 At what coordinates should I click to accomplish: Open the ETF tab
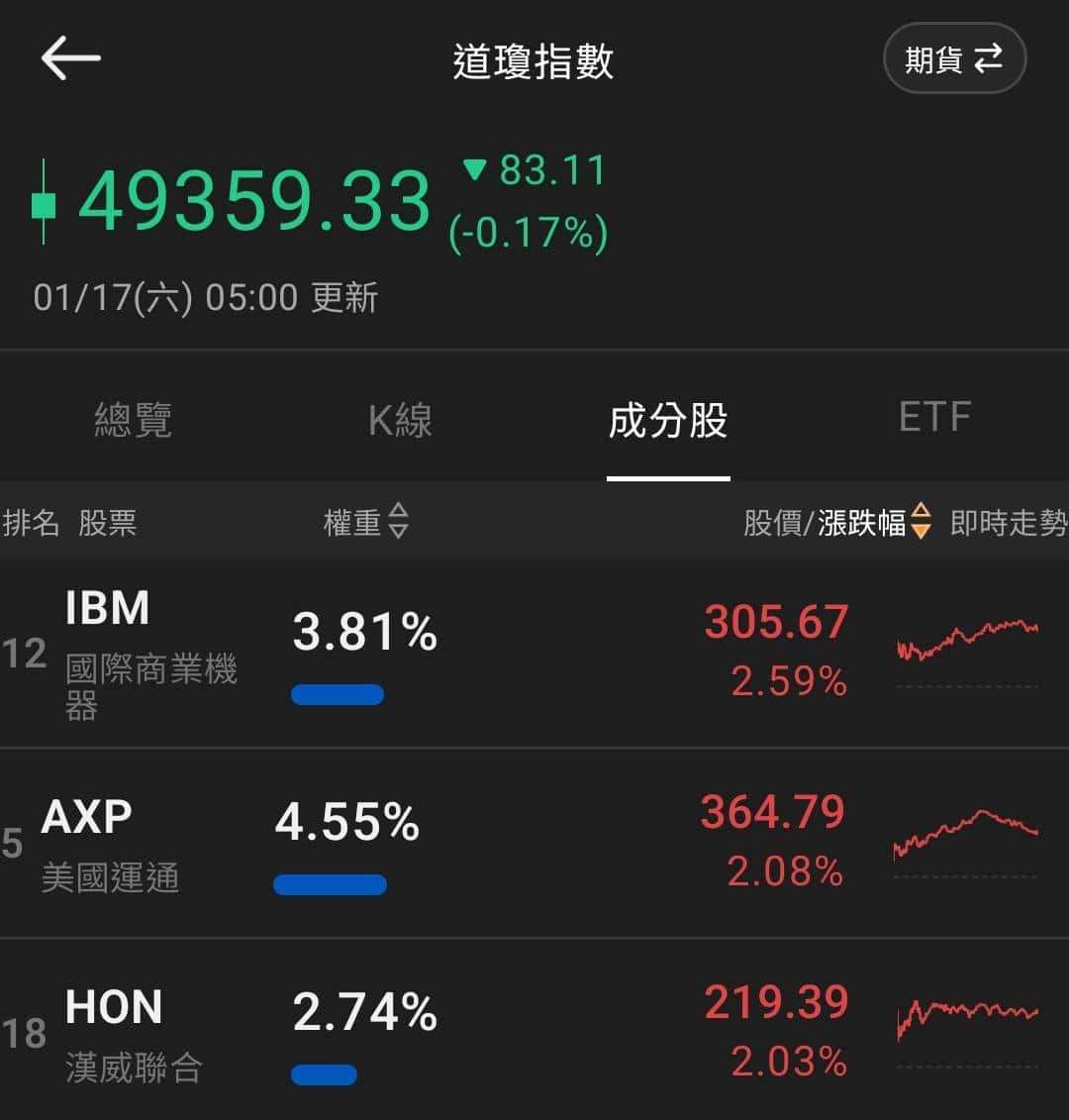coord(934,416)
